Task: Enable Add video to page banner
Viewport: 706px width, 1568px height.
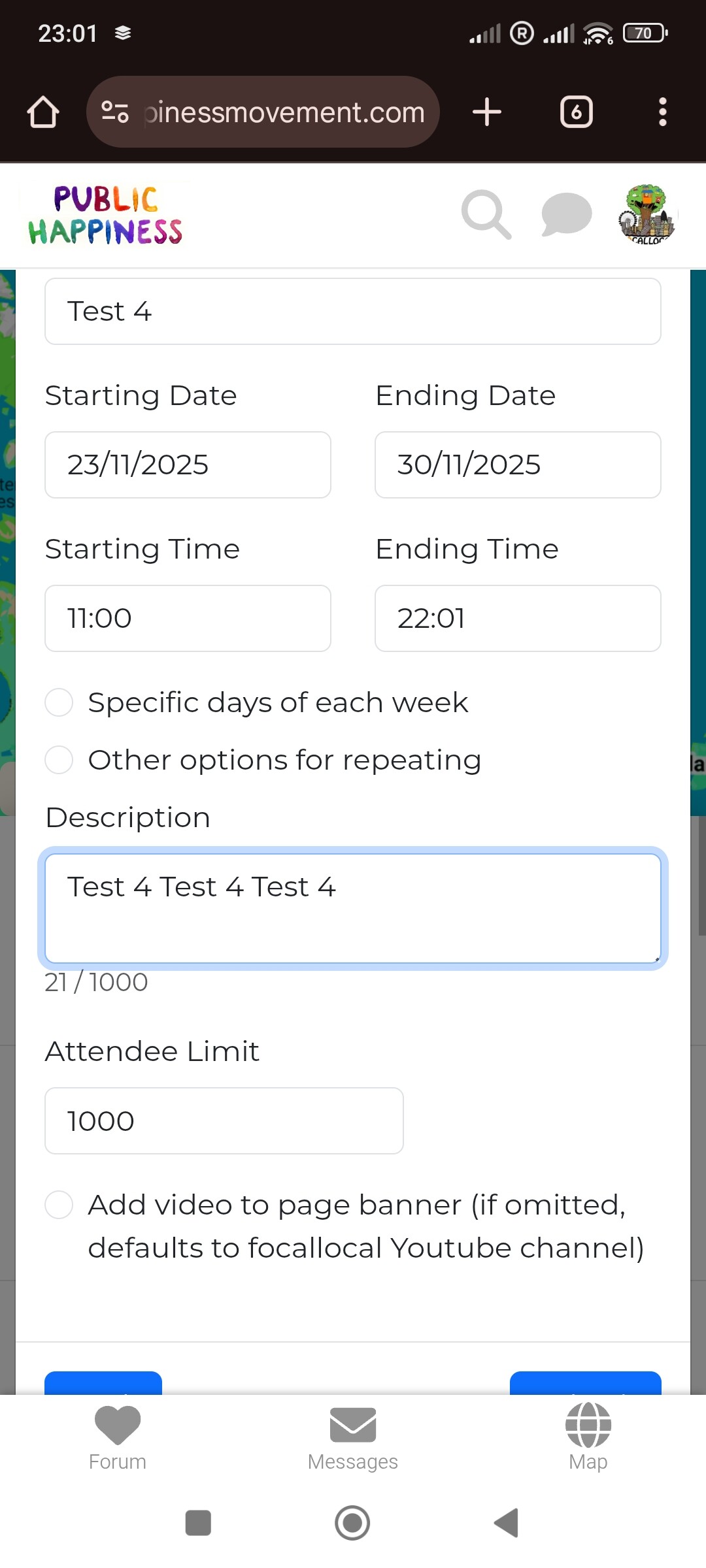Action: (59, 1205)
